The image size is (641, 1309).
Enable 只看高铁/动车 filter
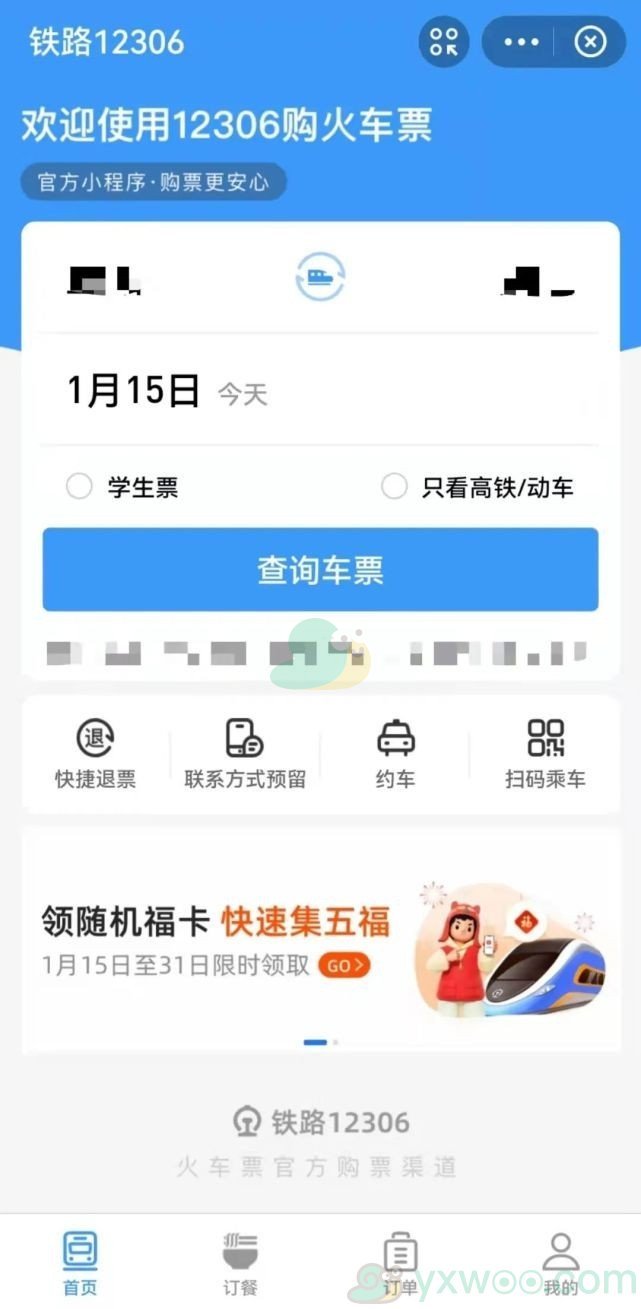pos(394,487)
